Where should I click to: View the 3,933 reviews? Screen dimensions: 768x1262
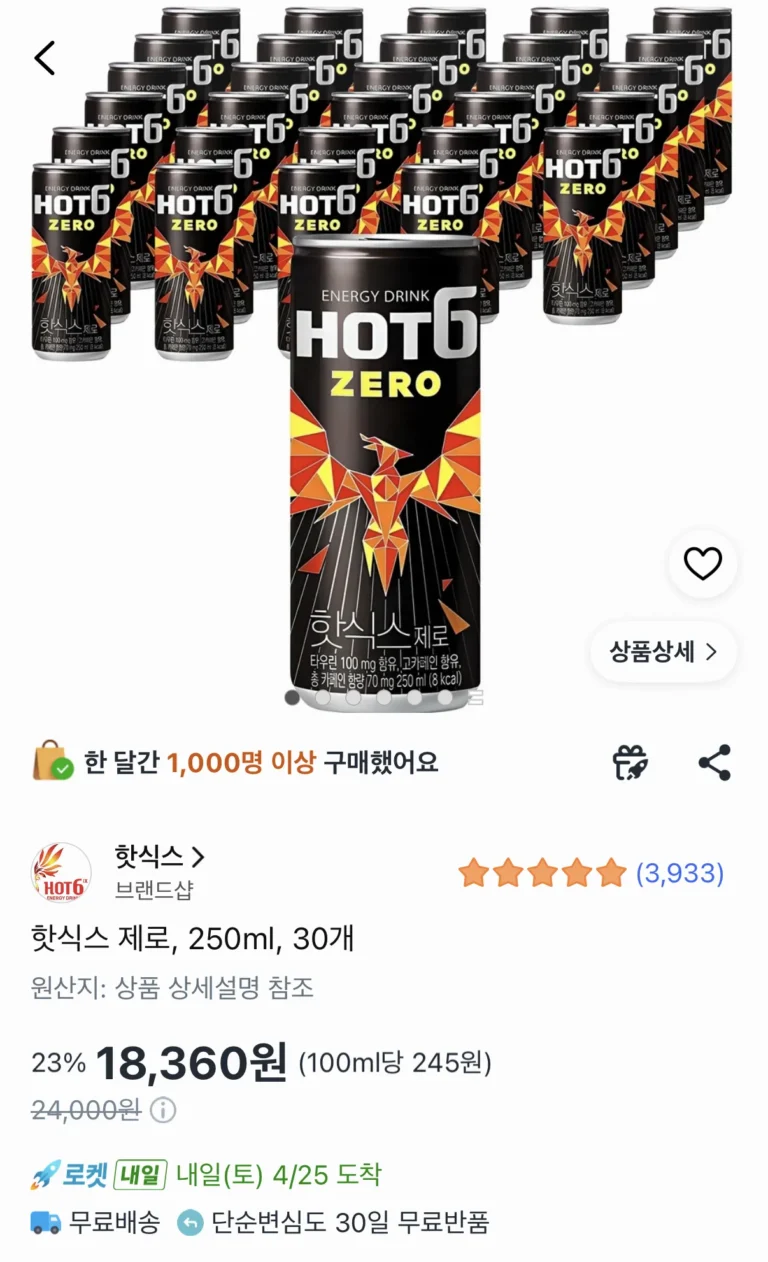(680, 873)
